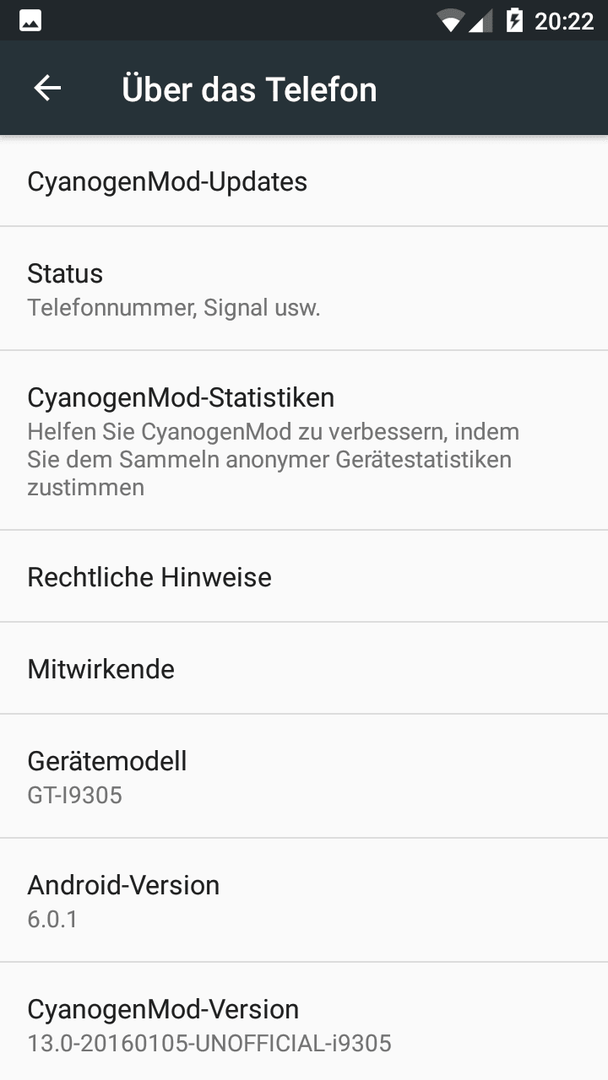Image resolution: width=608 pixels, height=1080 pixels.
Task: Tap the Android-Version row
Action: 304,901
